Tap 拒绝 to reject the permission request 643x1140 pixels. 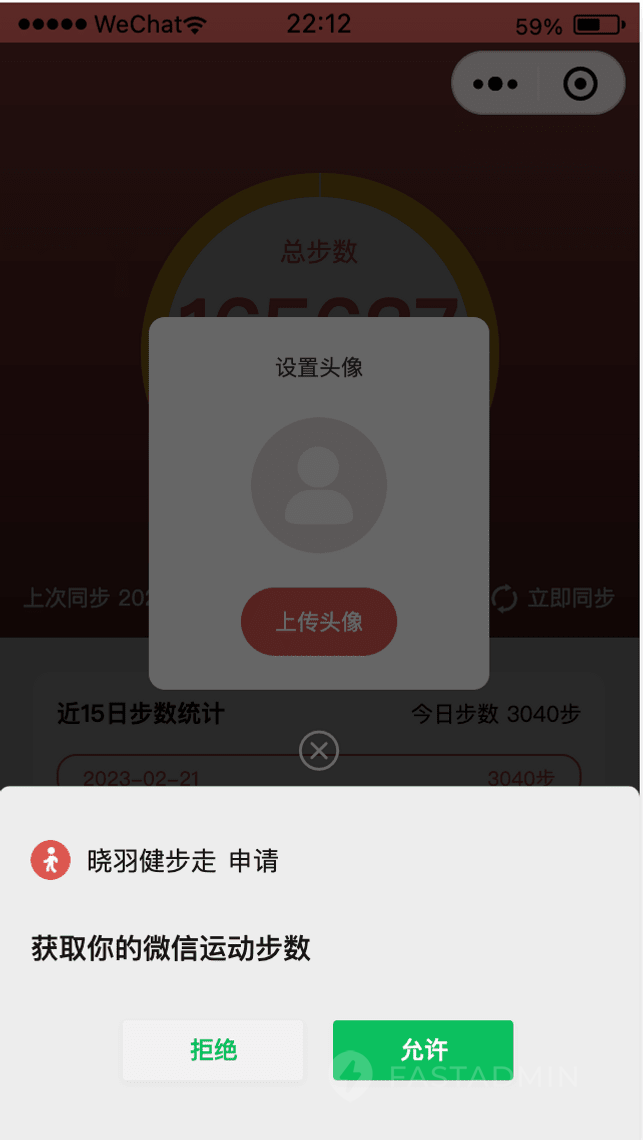213,1050
